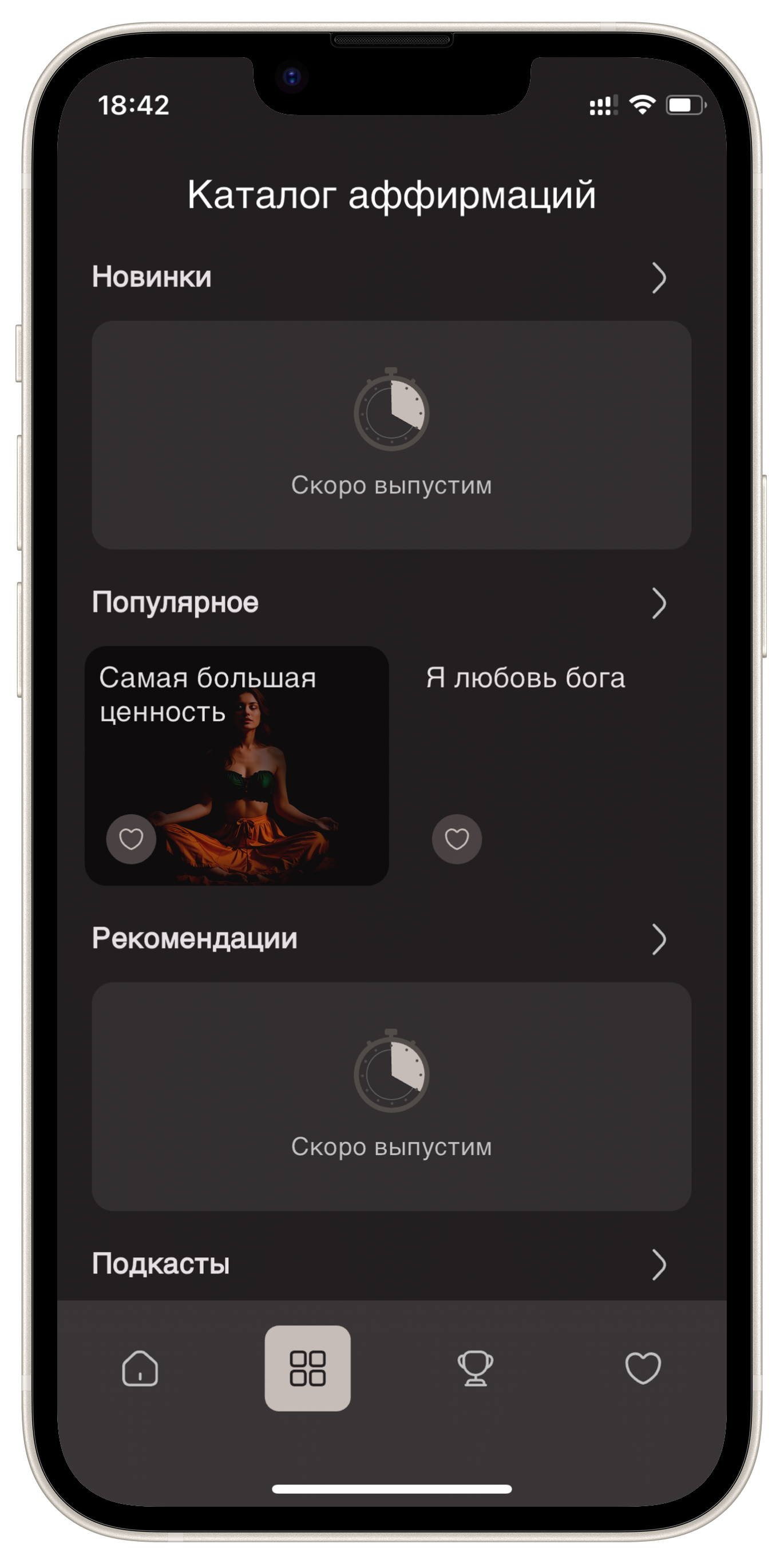This screenshot has width=784, height=1564.
Task: Expand the Рекомендации section chevron
Action: [x=659, y=939]
